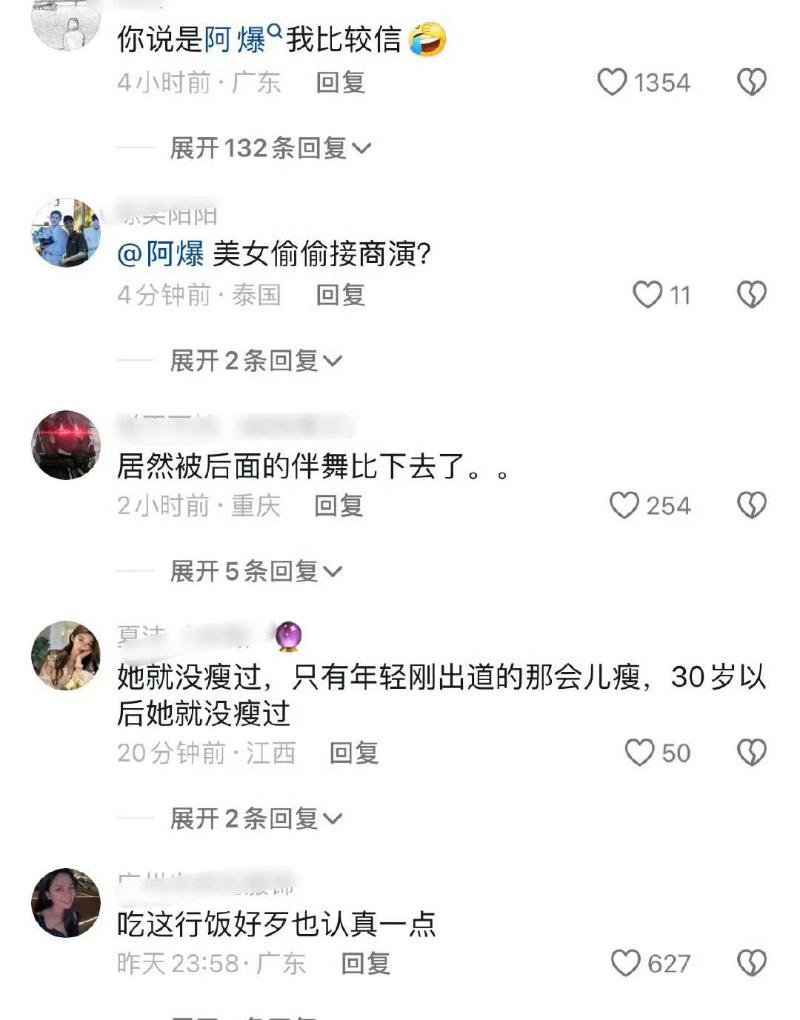Screen dimensions: 800x1020
Task: Reply to the comment posted 昨天 23:58
Action: click(365, 963)
